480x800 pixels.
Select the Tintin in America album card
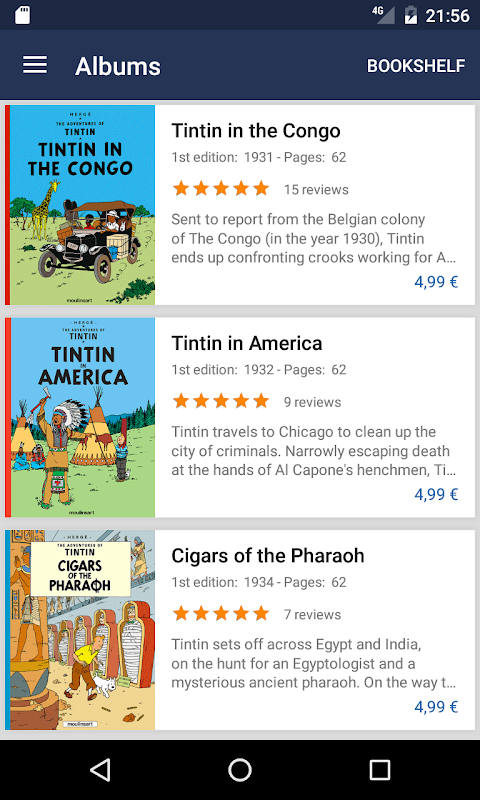coord(240,417)
